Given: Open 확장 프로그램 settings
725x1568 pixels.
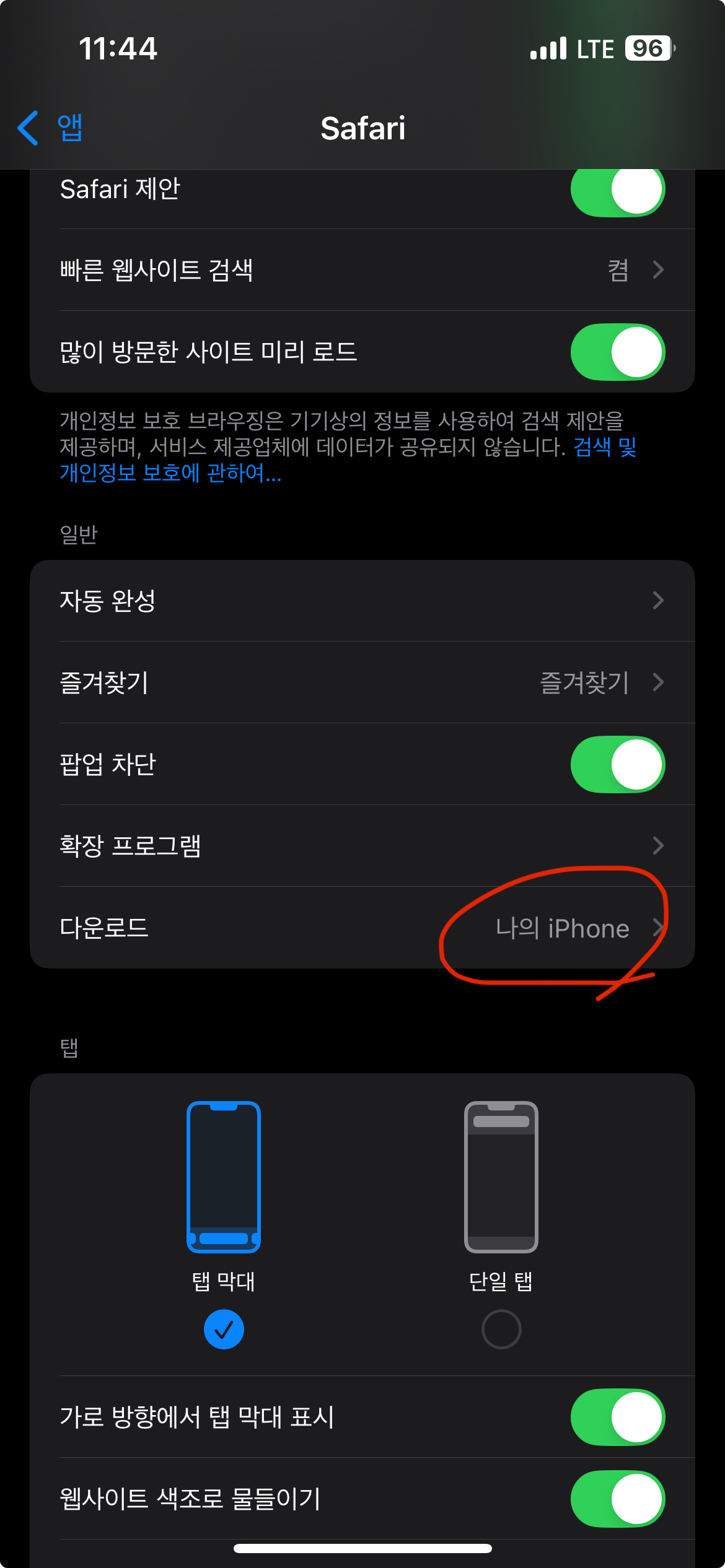Looking at the screenshot, I should (x=362, y=846).
